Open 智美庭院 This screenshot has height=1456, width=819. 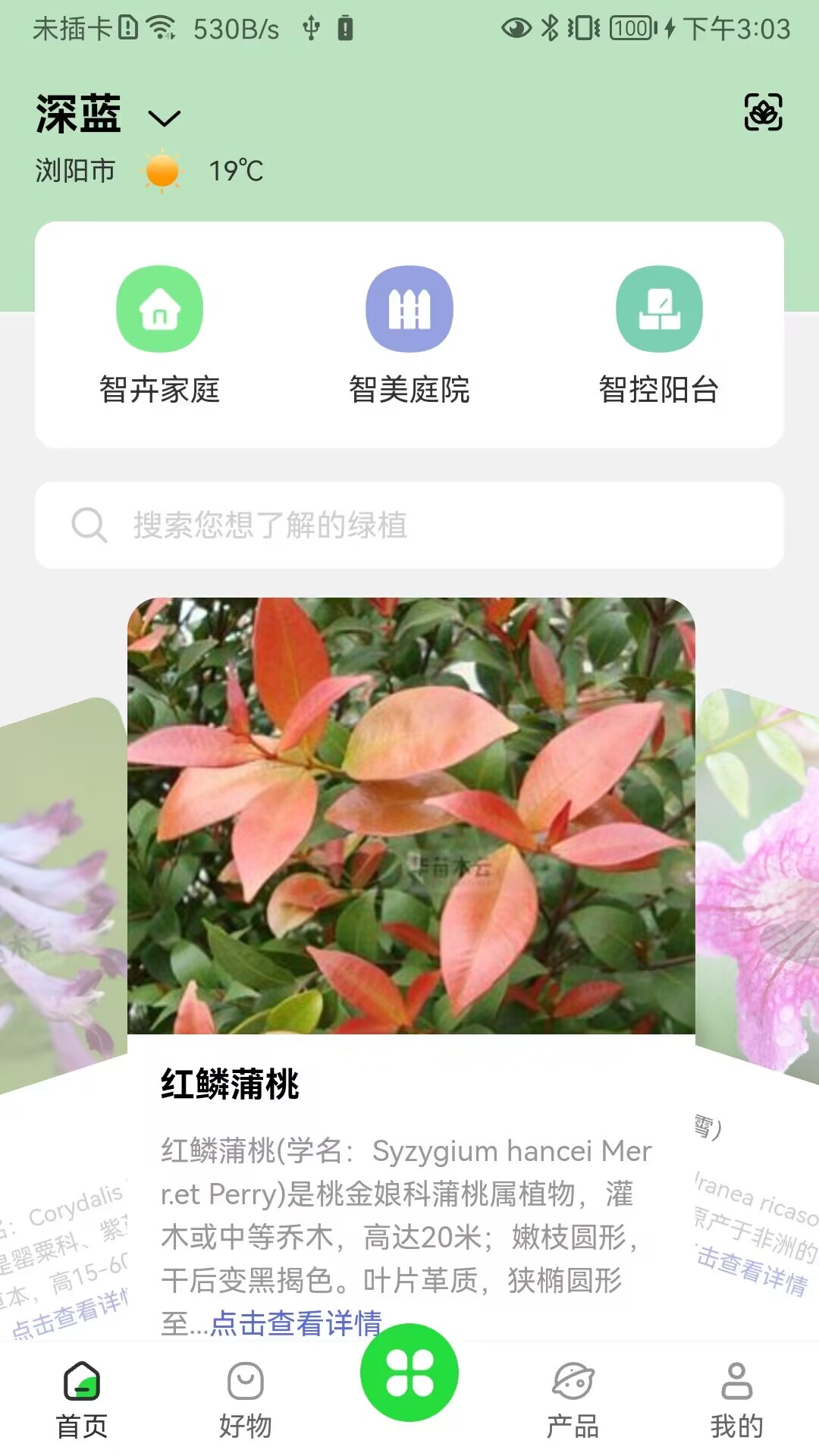pos(409,334)
